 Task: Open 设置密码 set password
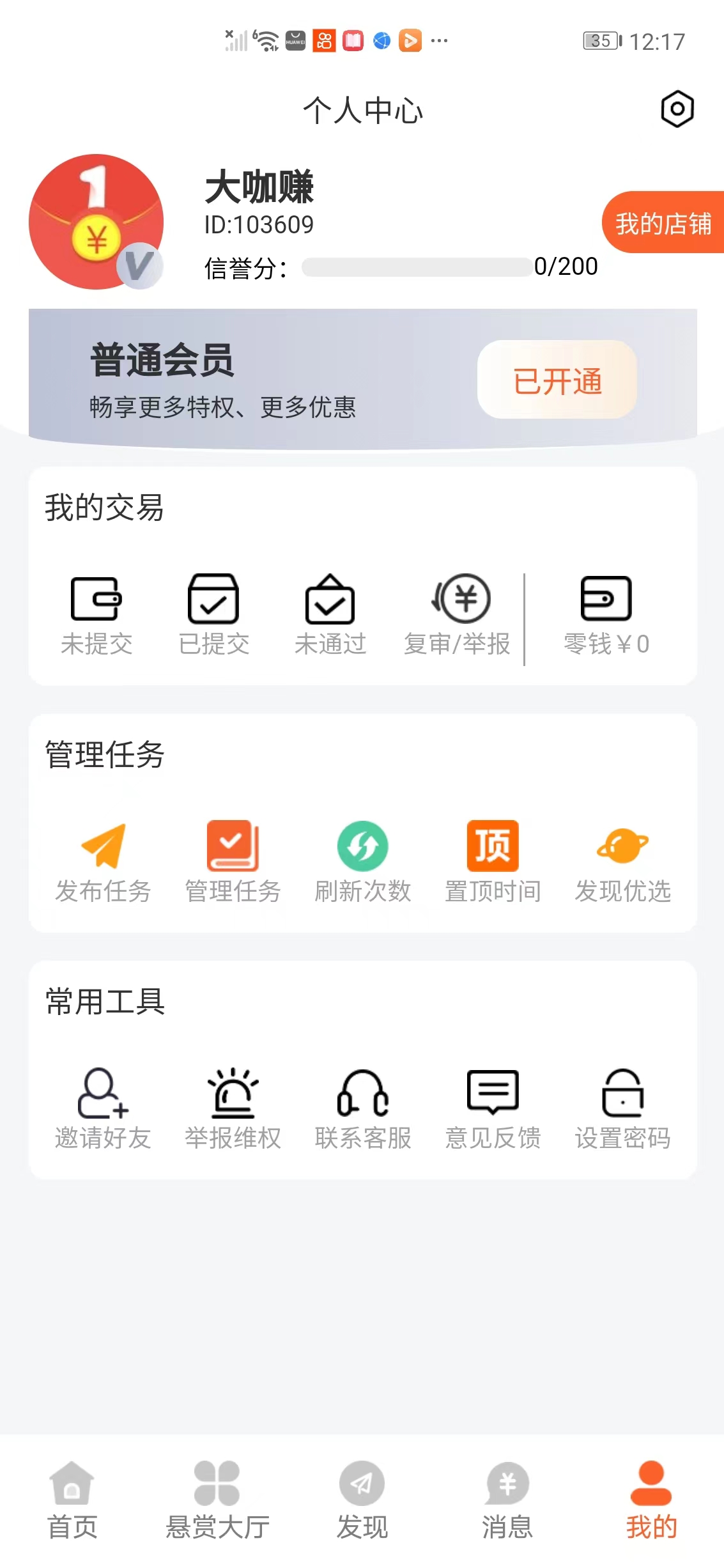pyautogui.click(x=621, y=1106)
